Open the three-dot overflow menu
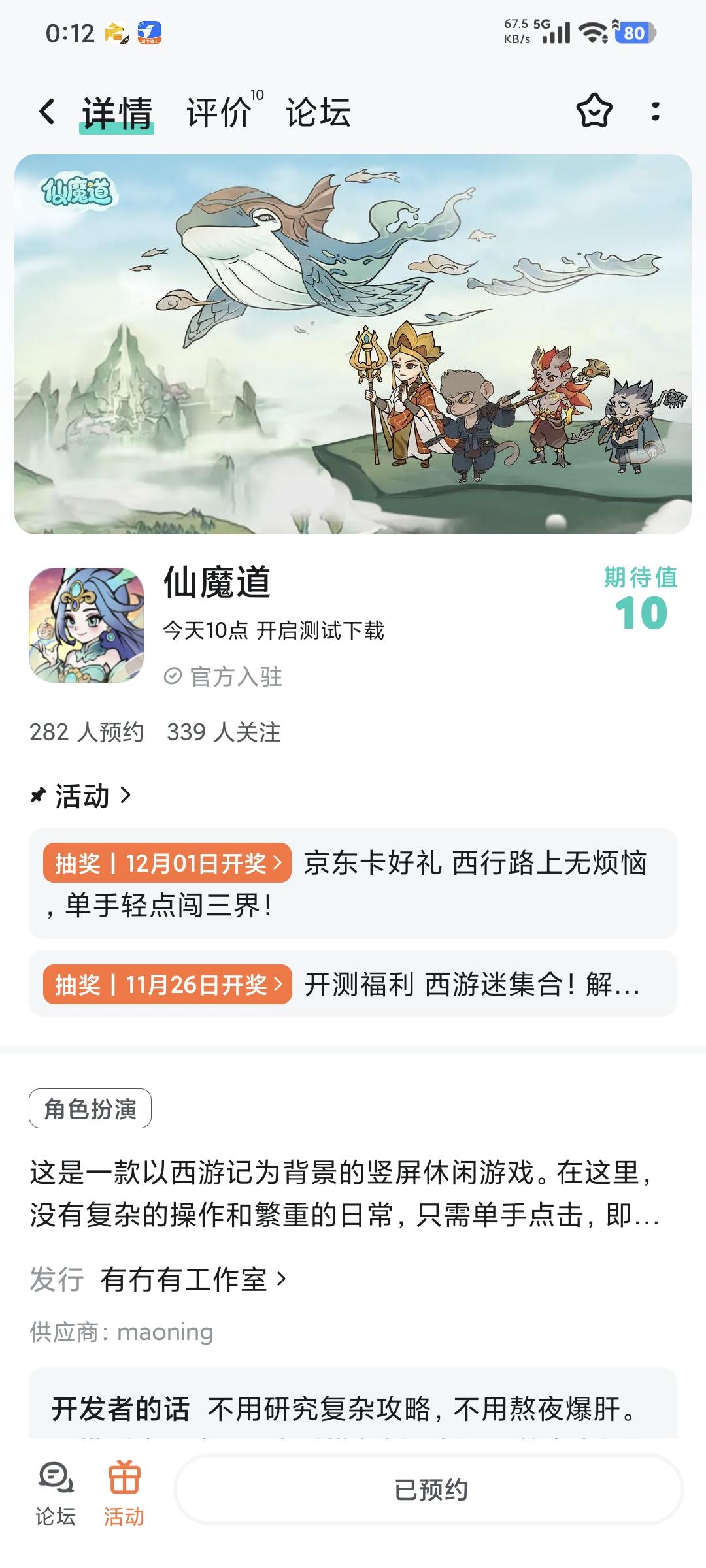 tap(656, 112)
